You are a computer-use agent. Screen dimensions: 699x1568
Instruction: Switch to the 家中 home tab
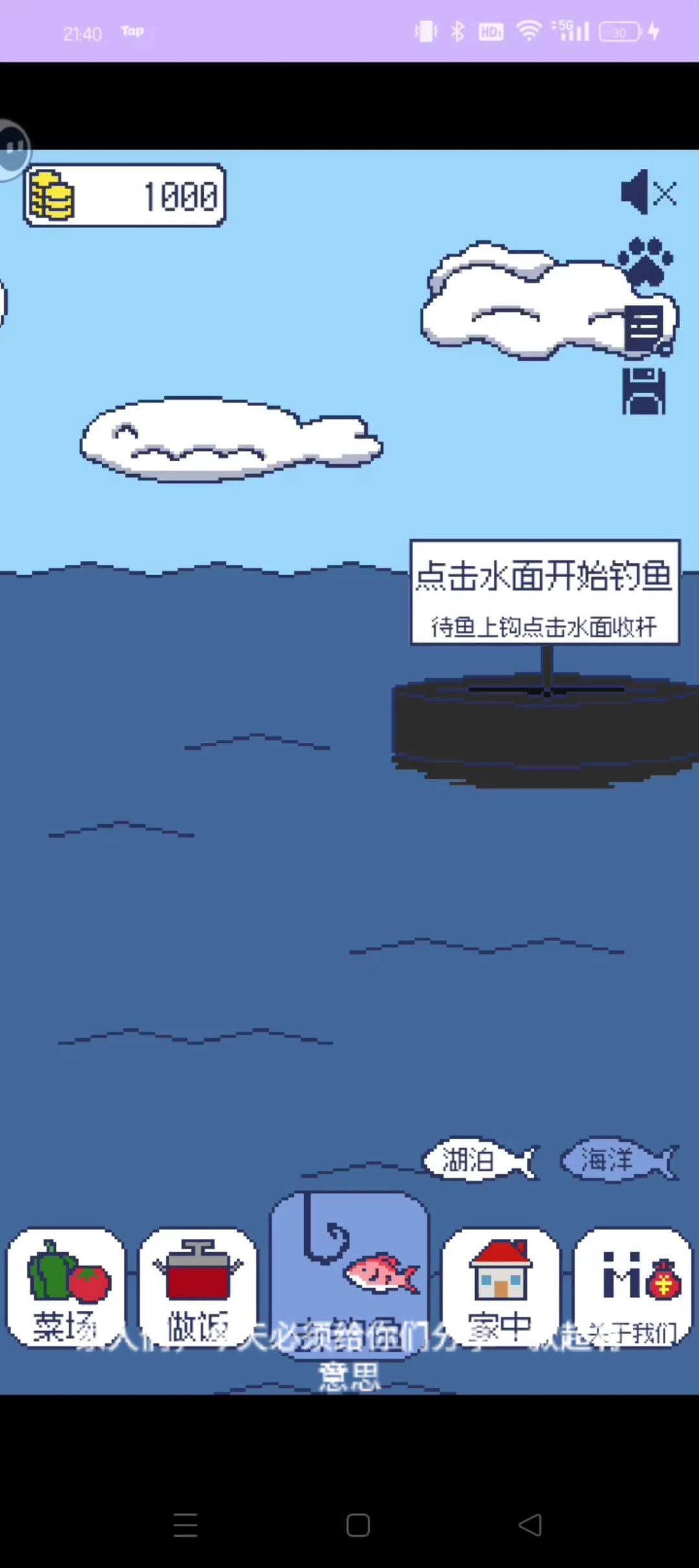[500, 1286]
